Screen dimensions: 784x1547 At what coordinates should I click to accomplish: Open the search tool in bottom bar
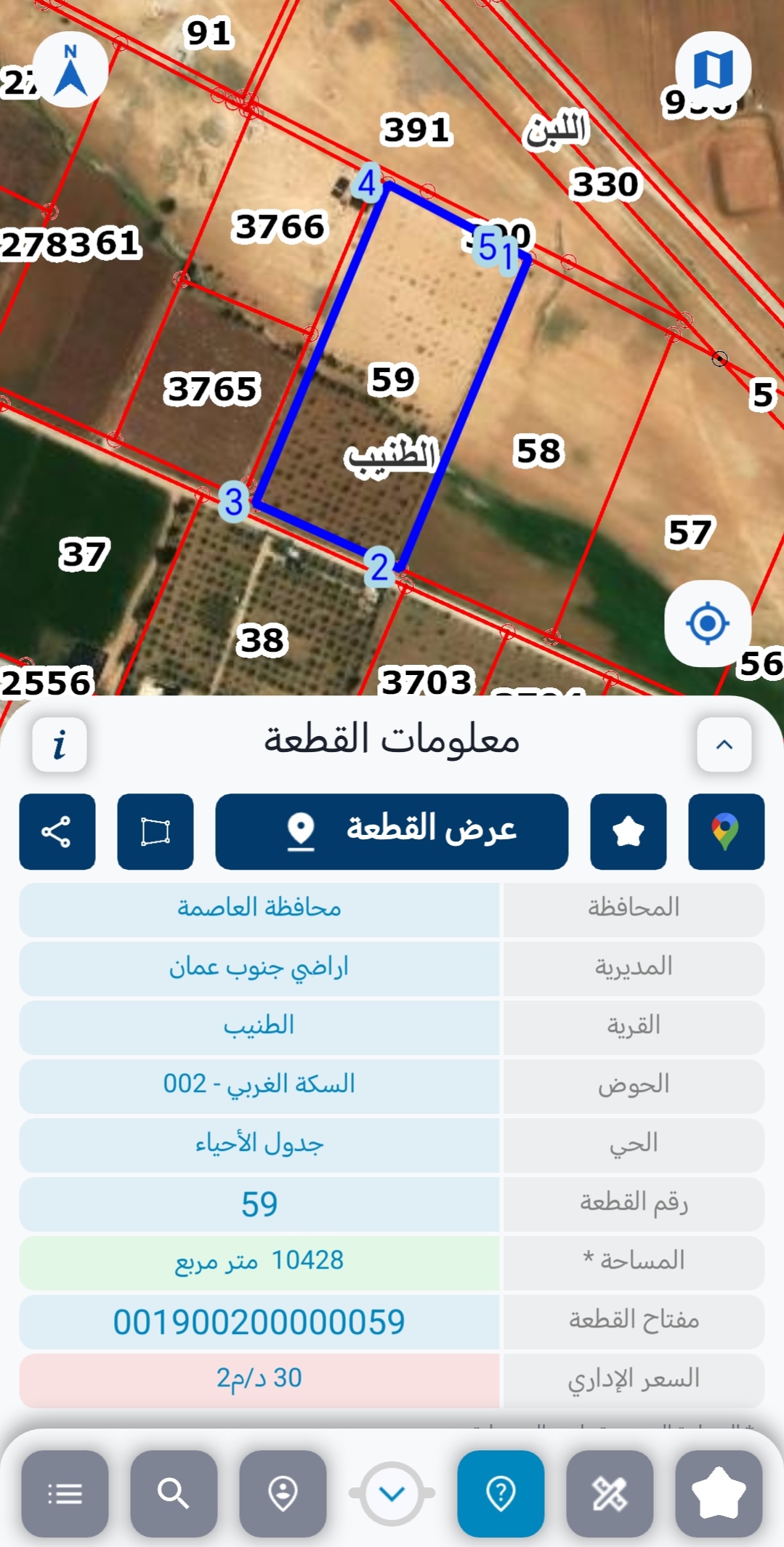(x=174, y=1493)
